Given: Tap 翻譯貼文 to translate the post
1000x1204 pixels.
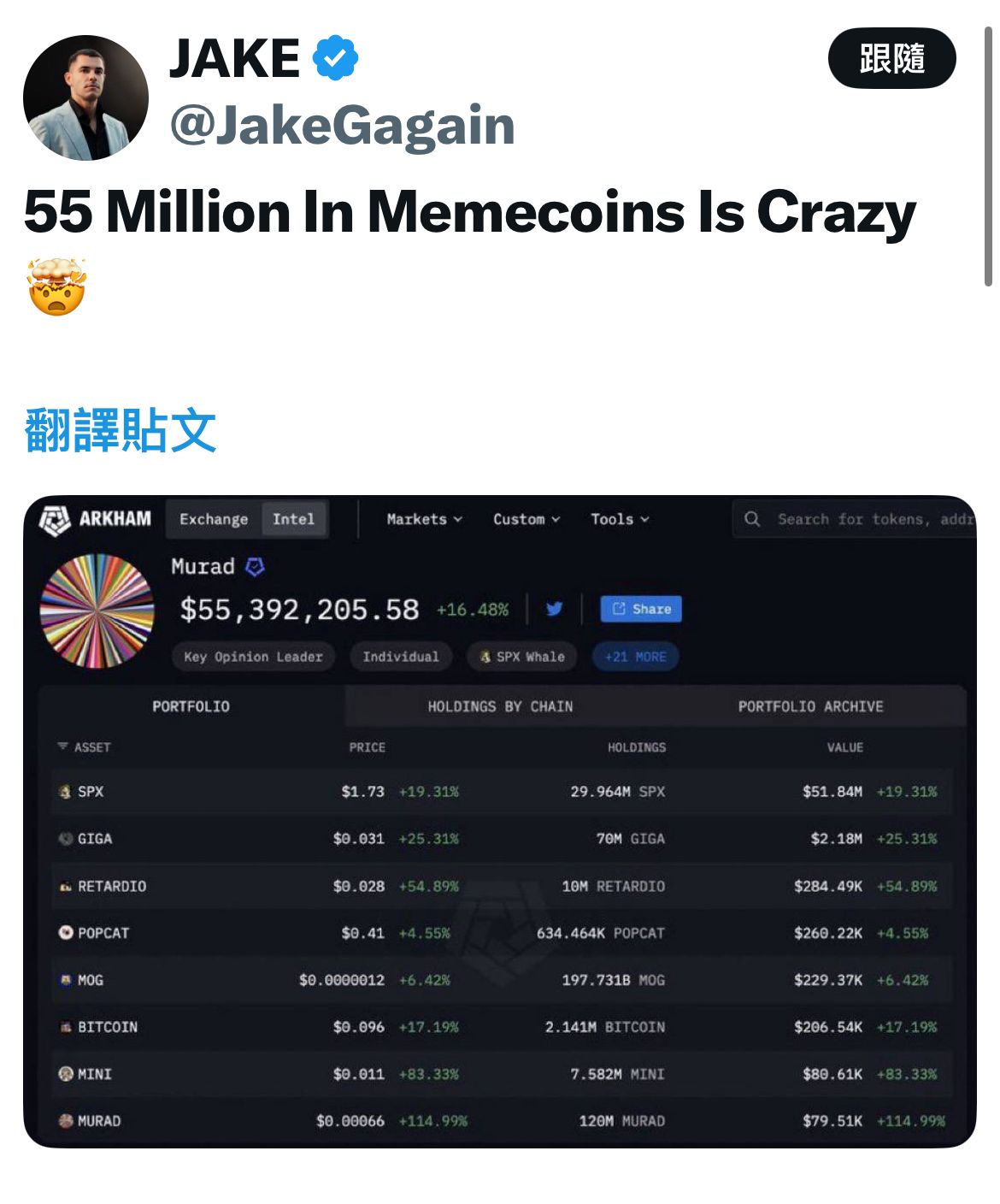Looking at the screenshot, I should [x=121, y=430].
